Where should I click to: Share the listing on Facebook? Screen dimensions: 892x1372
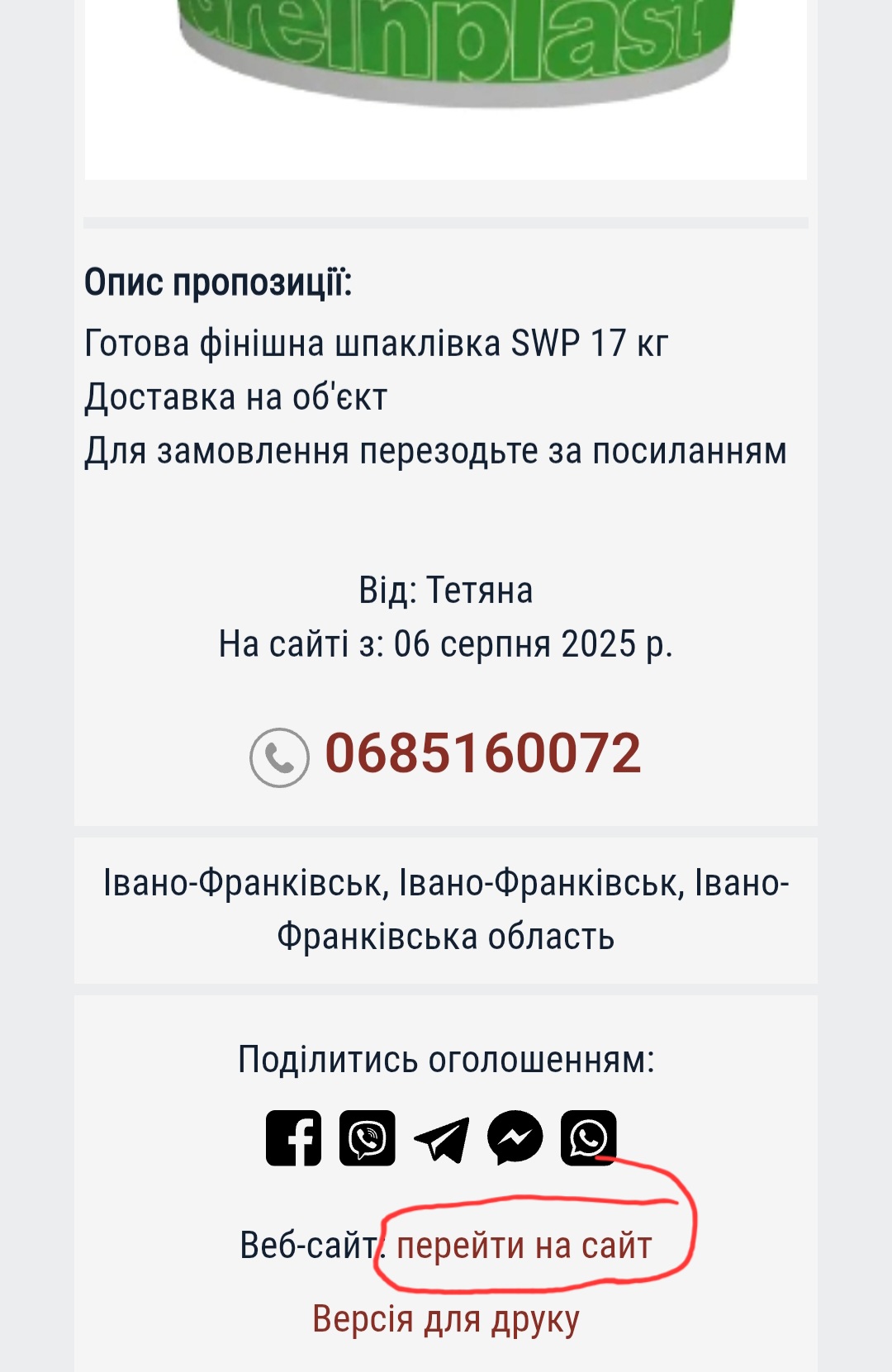click(x=293, y=1137)
